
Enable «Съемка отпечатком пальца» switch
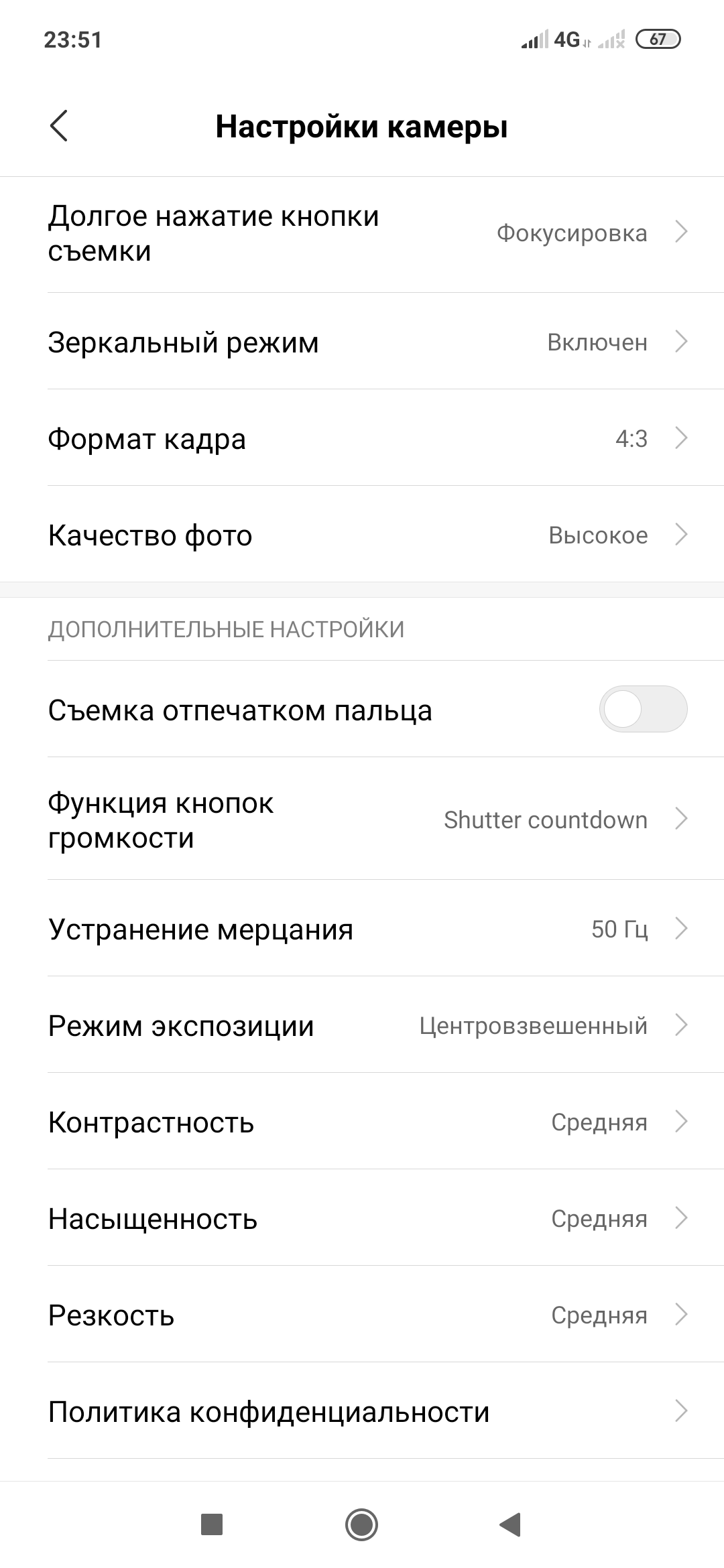point(642,710)
